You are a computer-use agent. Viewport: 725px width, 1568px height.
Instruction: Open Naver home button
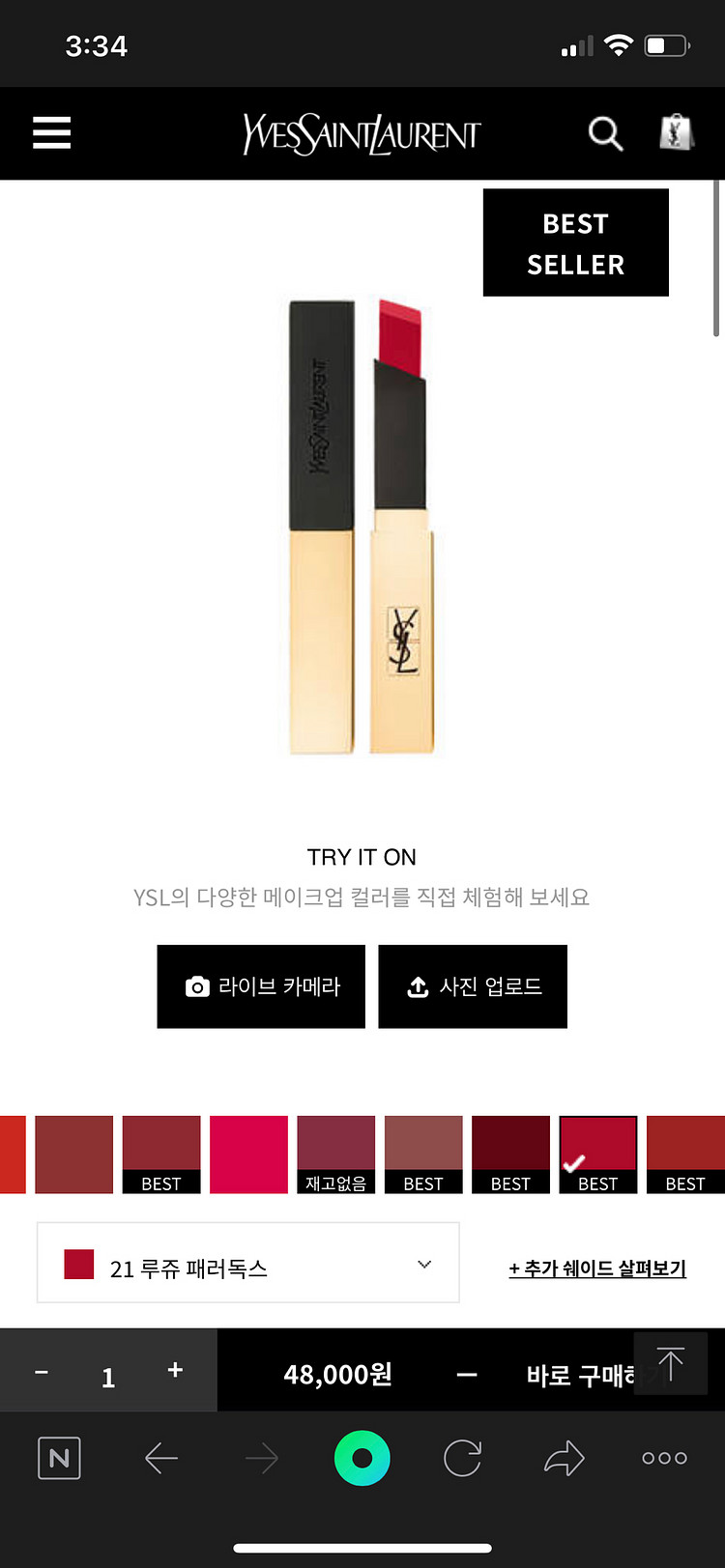[x=59, y=1458]
